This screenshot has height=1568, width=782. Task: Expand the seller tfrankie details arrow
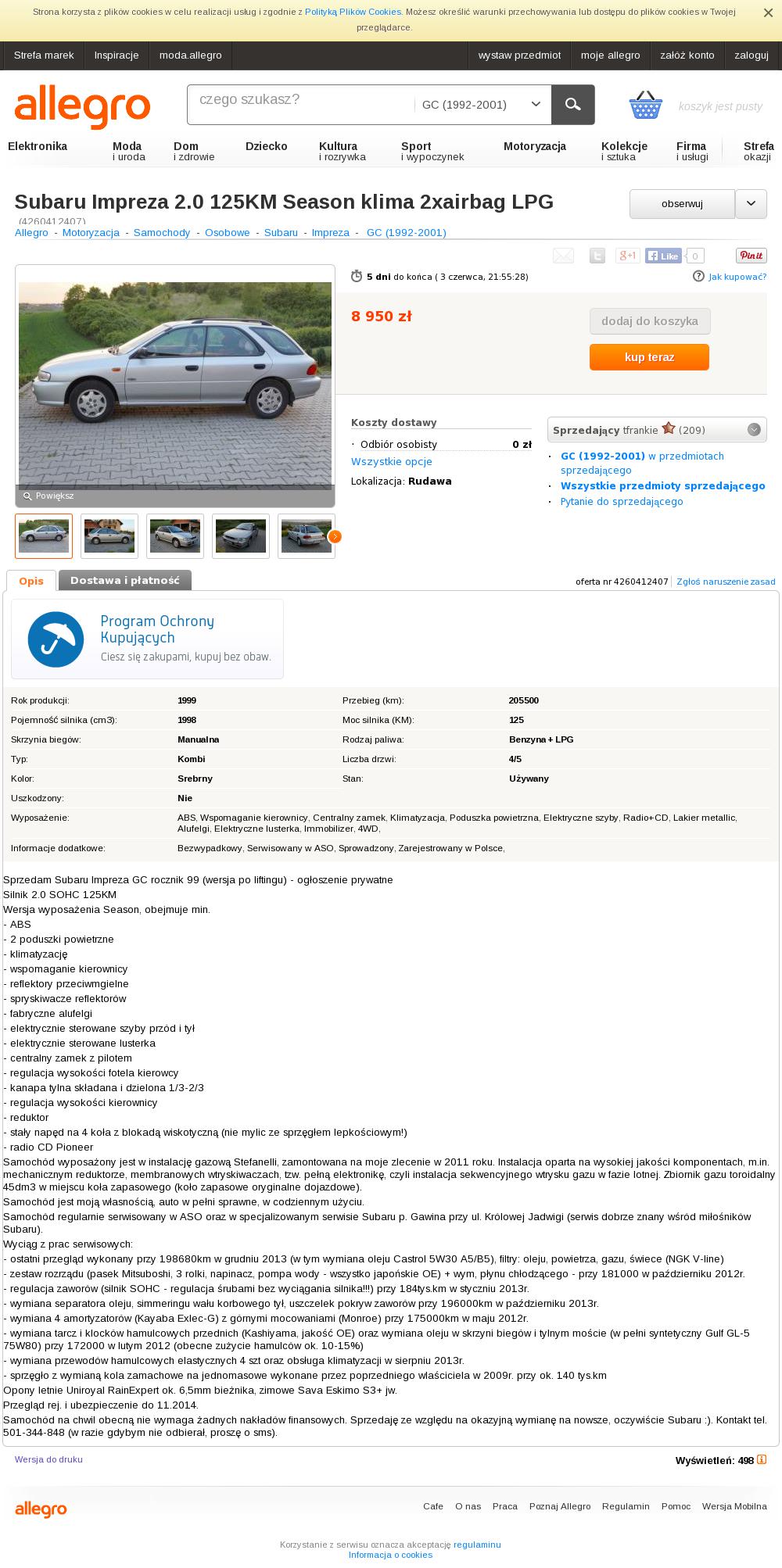(754, 429)
